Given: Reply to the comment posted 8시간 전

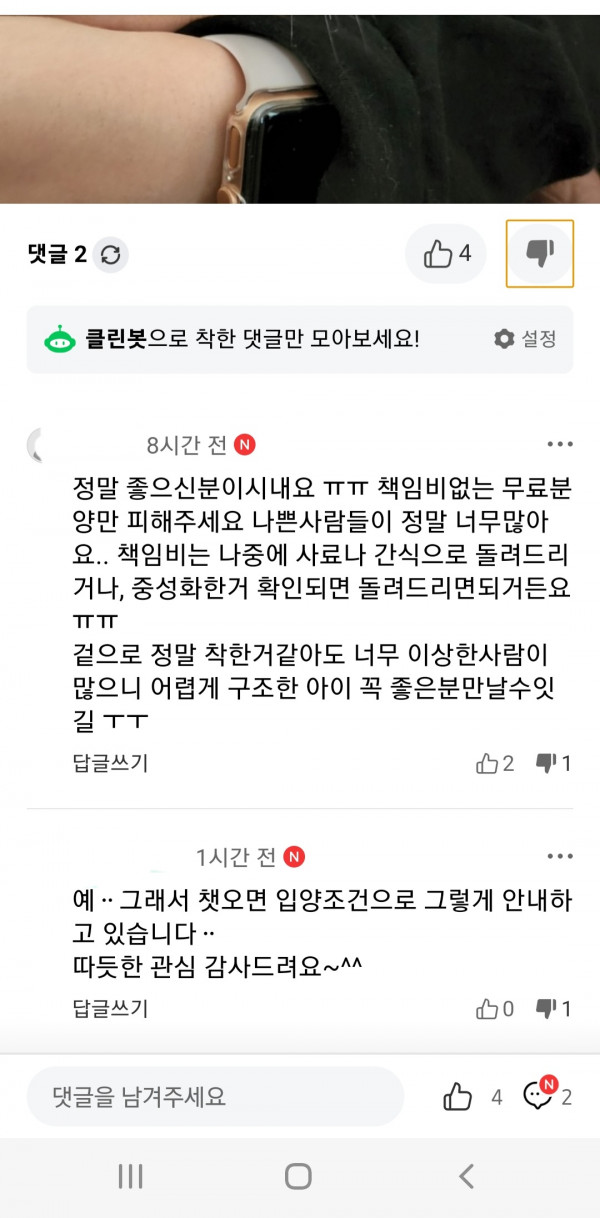Looking at the screenshot, I should pyautogui.click(x=110, y=764).
